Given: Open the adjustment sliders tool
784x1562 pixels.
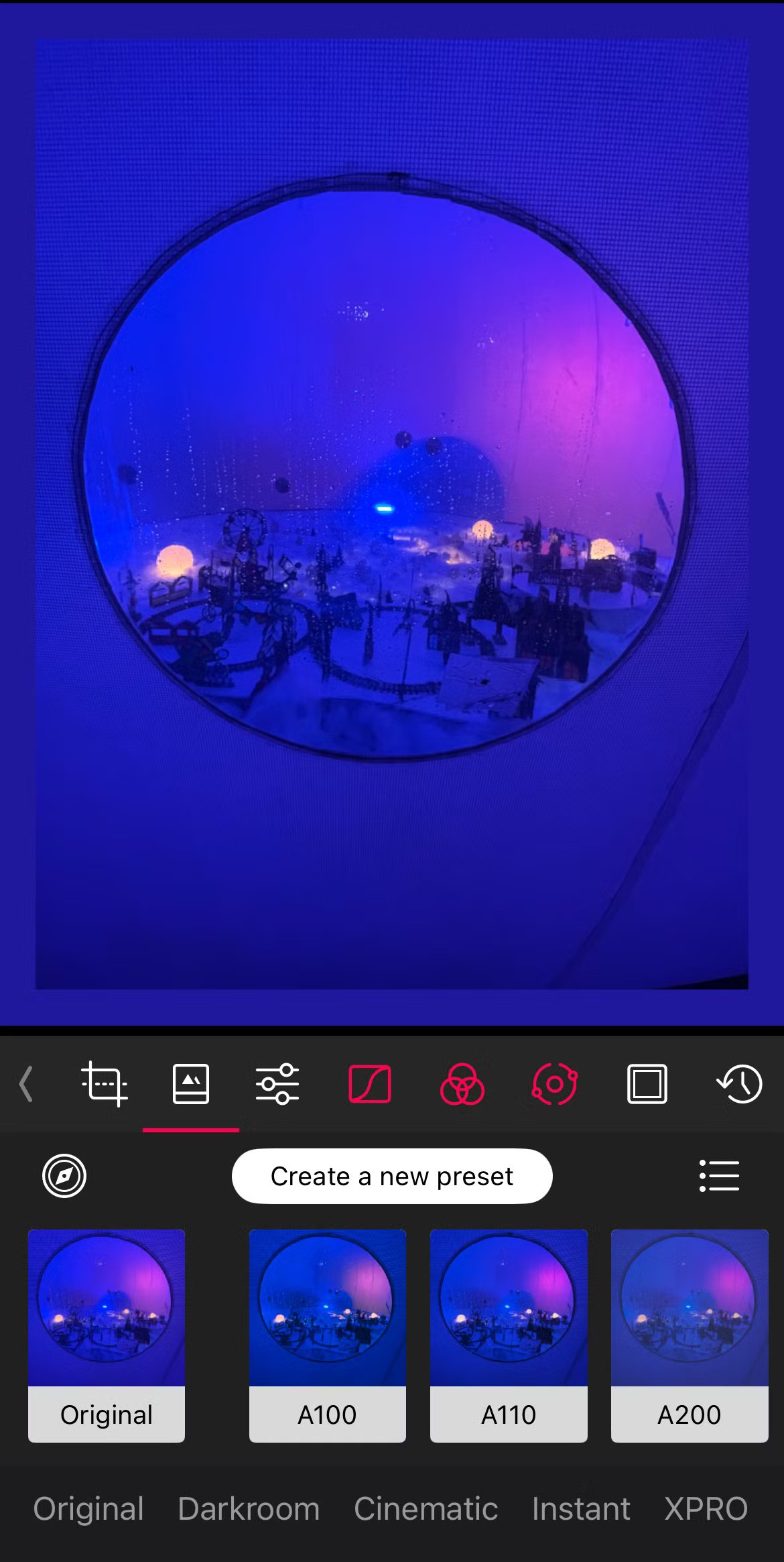Looking at the screenshot, I should click(277, 1084).
